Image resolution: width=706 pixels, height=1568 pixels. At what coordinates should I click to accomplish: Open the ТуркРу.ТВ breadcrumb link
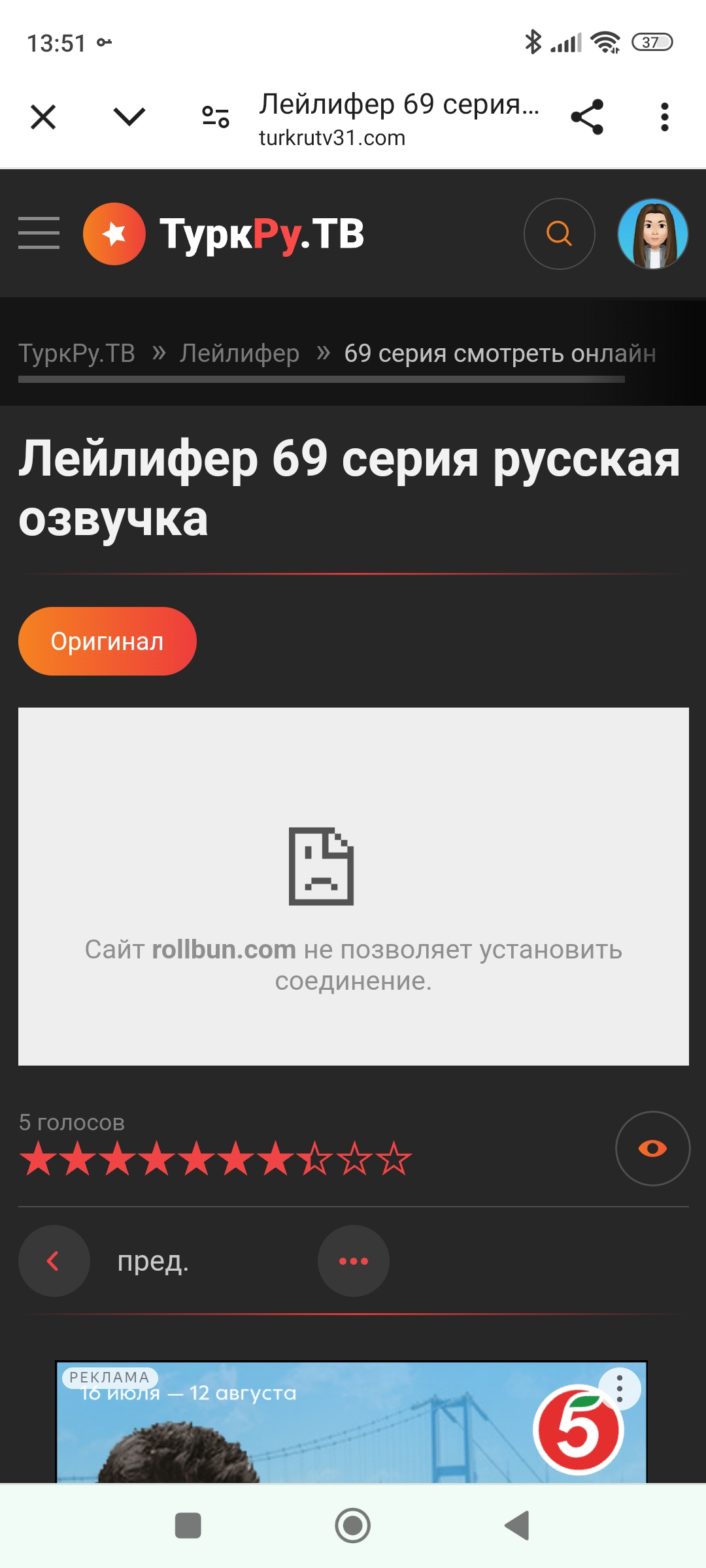[76, 353]
